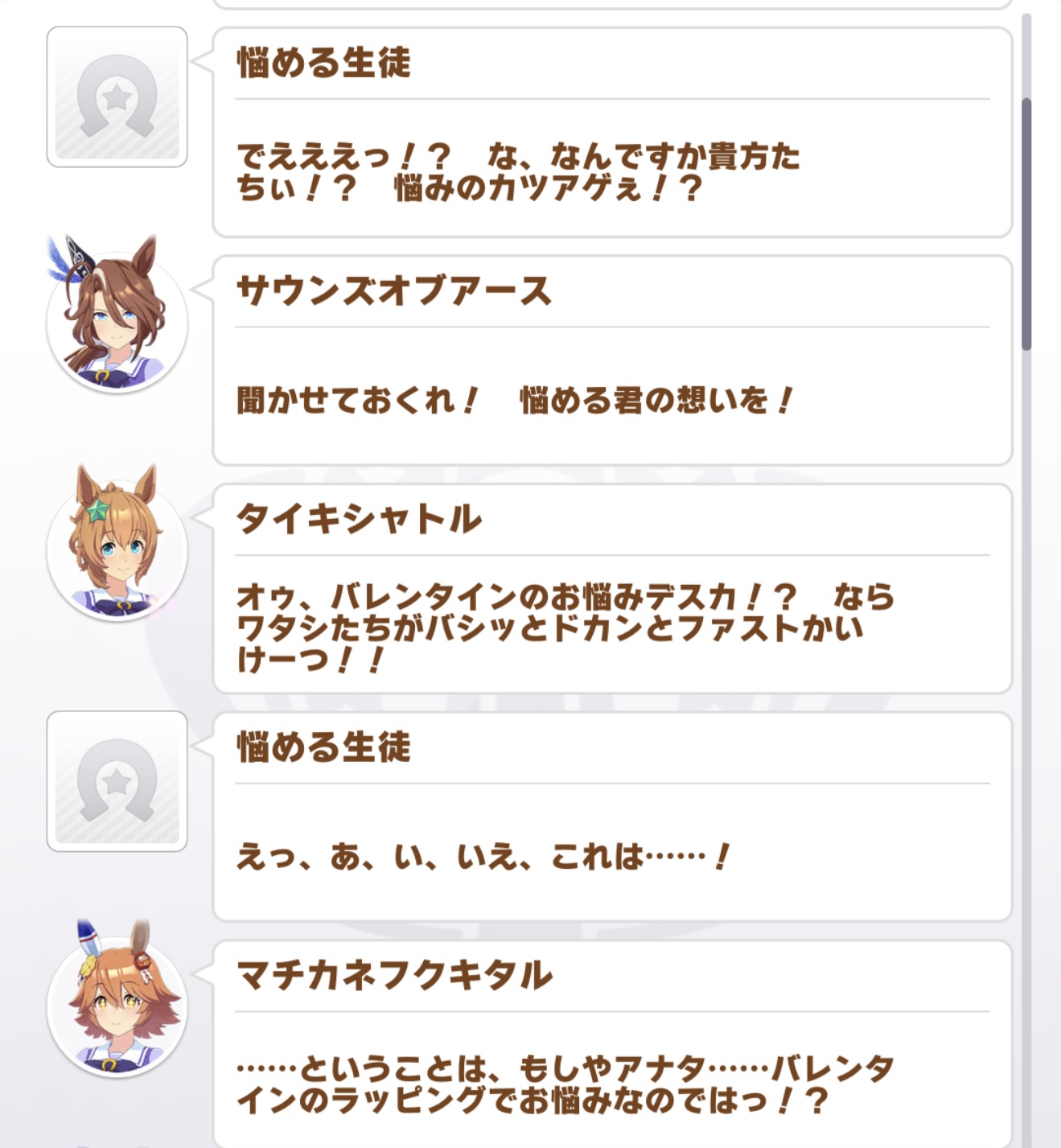This screenshot has width=1061, height=1148.
Task: Replay Taiki Shuttle's バレンタイン dialogue entry
Action: [x=611, y=588]
